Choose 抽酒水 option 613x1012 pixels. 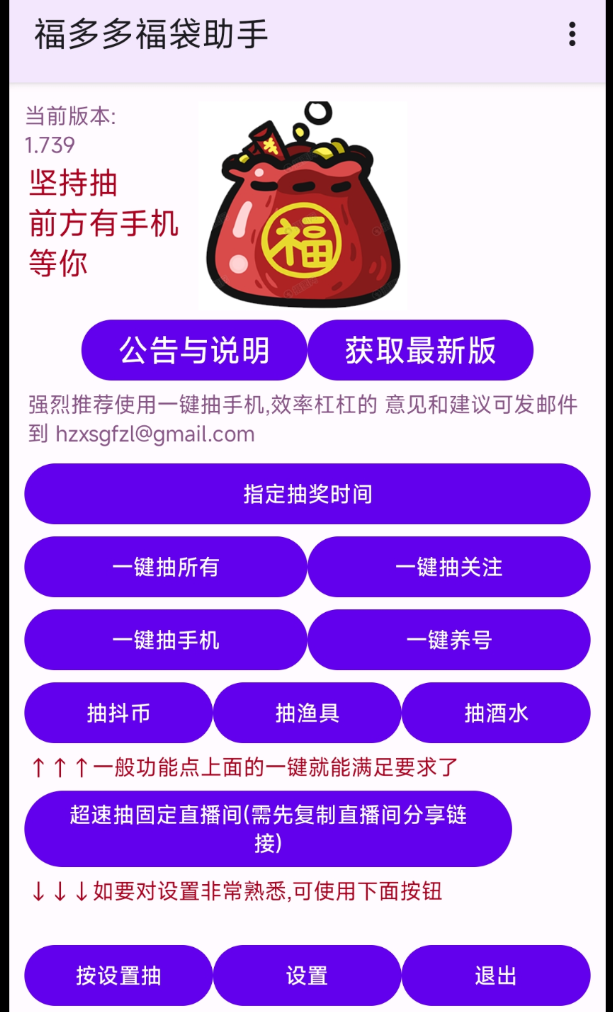(x=496, y=713)
